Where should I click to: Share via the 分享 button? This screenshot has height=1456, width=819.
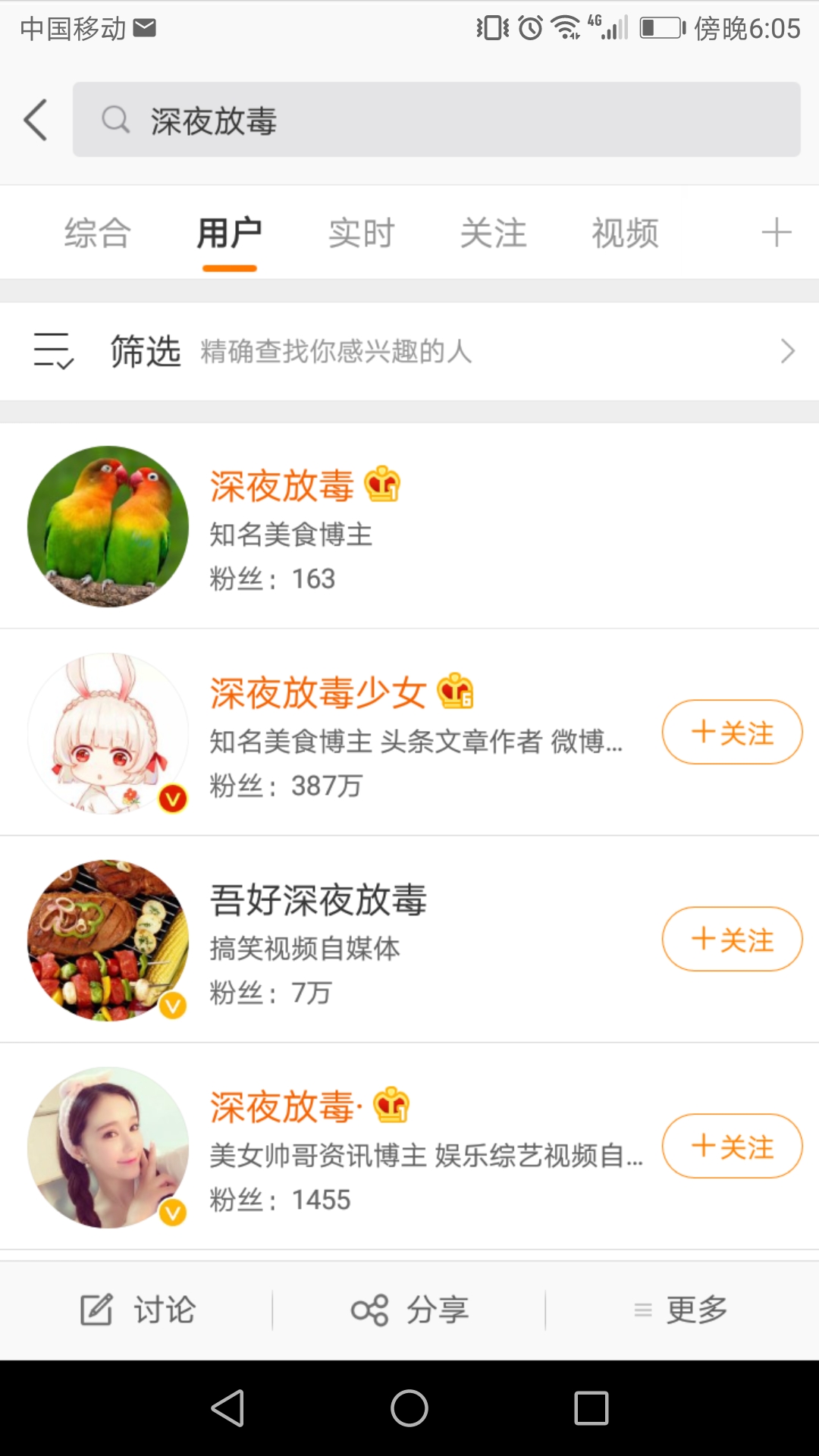click(x=409, y=1310)
